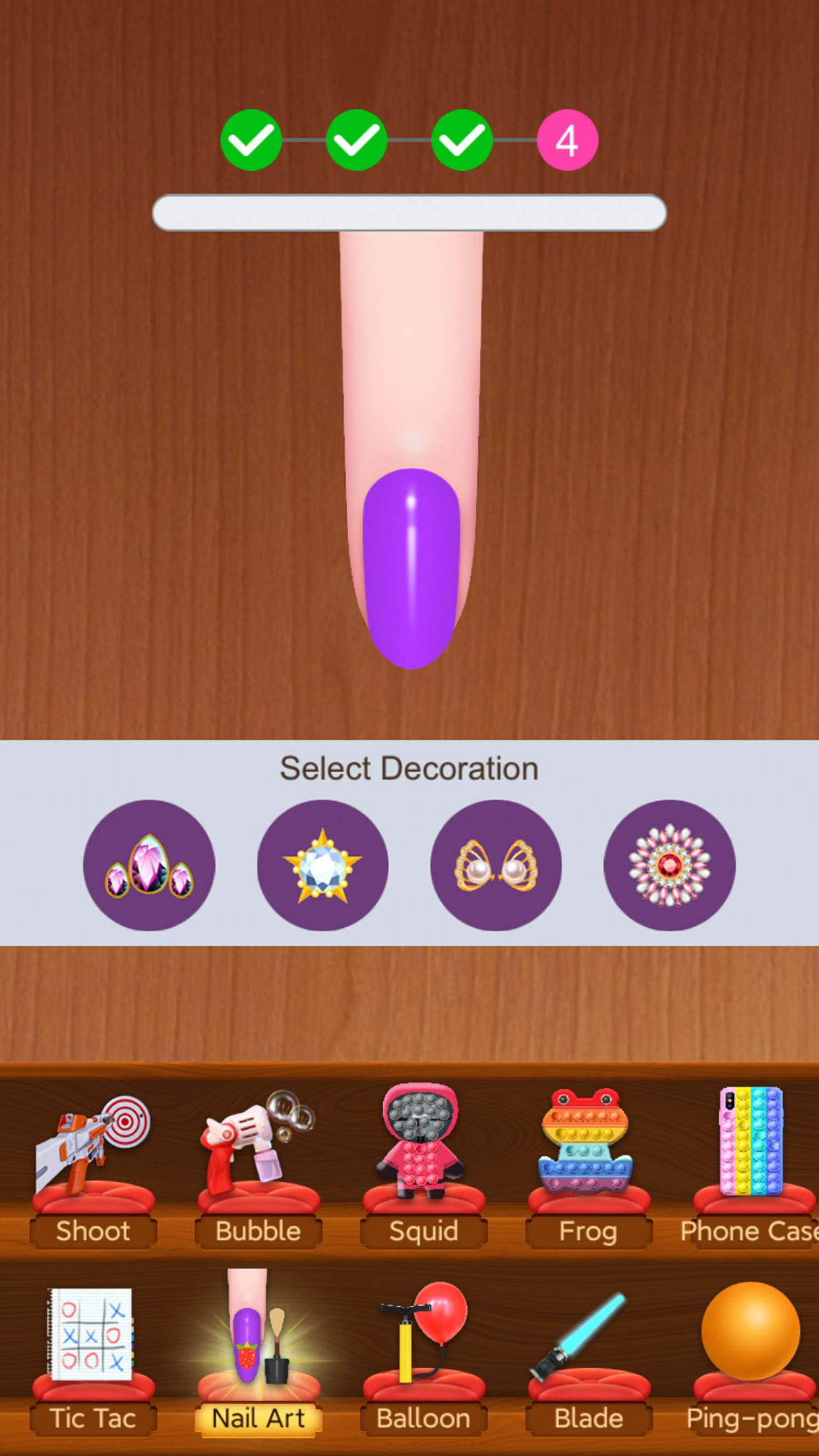This screenshot has height=1456, width=819.
Task: Select the red jewel flower decoration
Action: coord(669,865)
